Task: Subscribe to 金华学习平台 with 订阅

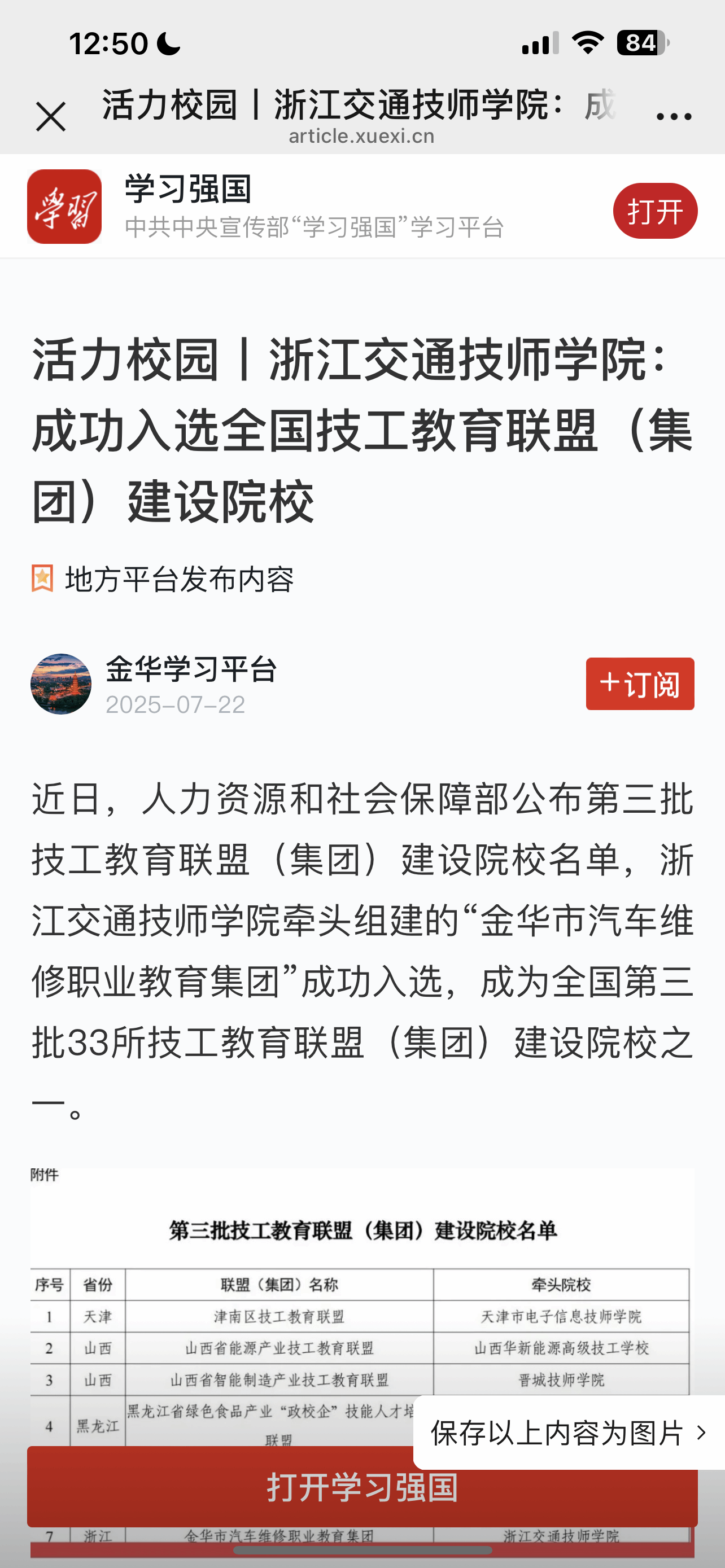Action: tap(639, 684)
